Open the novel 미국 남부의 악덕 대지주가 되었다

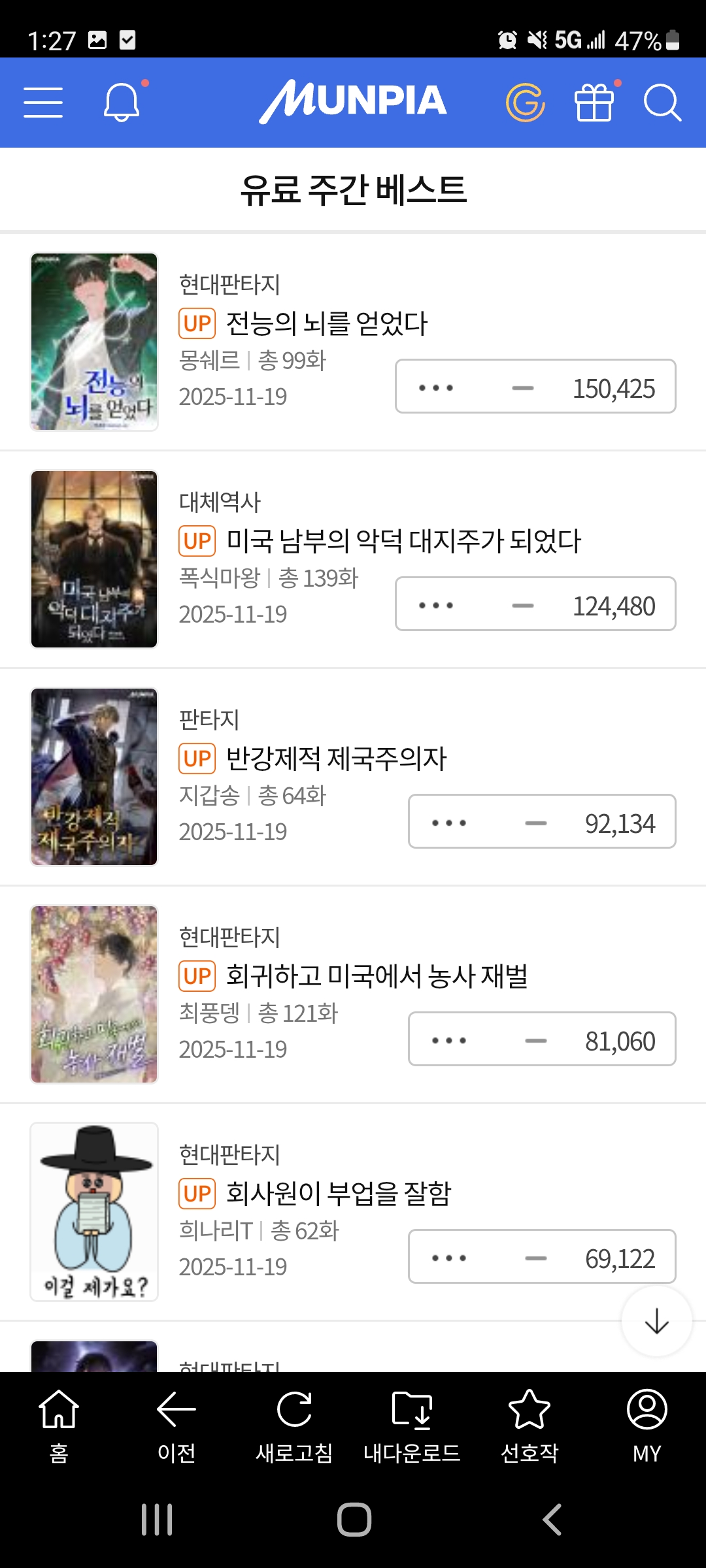[404, 540]
